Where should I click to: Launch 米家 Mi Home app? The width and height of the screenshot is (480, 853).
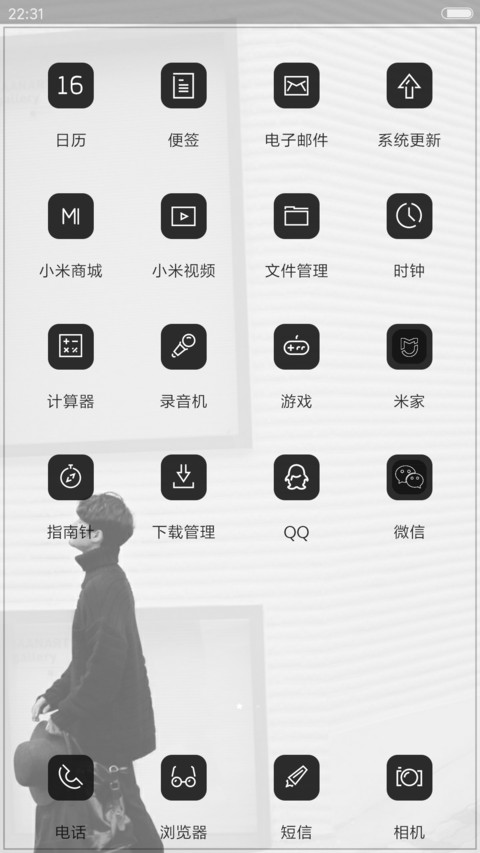coord(409,347)
